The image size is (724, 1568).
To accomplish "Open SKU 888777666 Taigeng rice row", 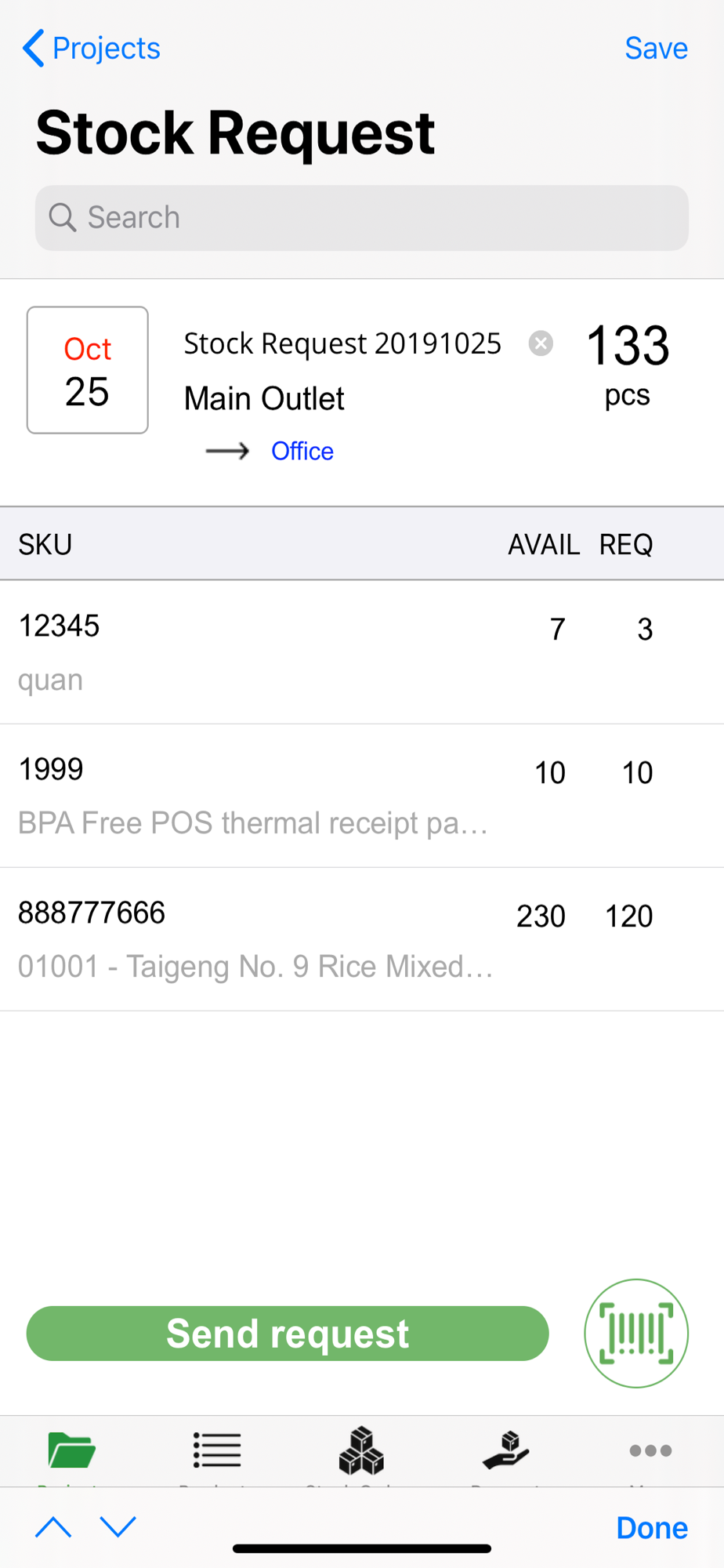I will coord(362,939).
